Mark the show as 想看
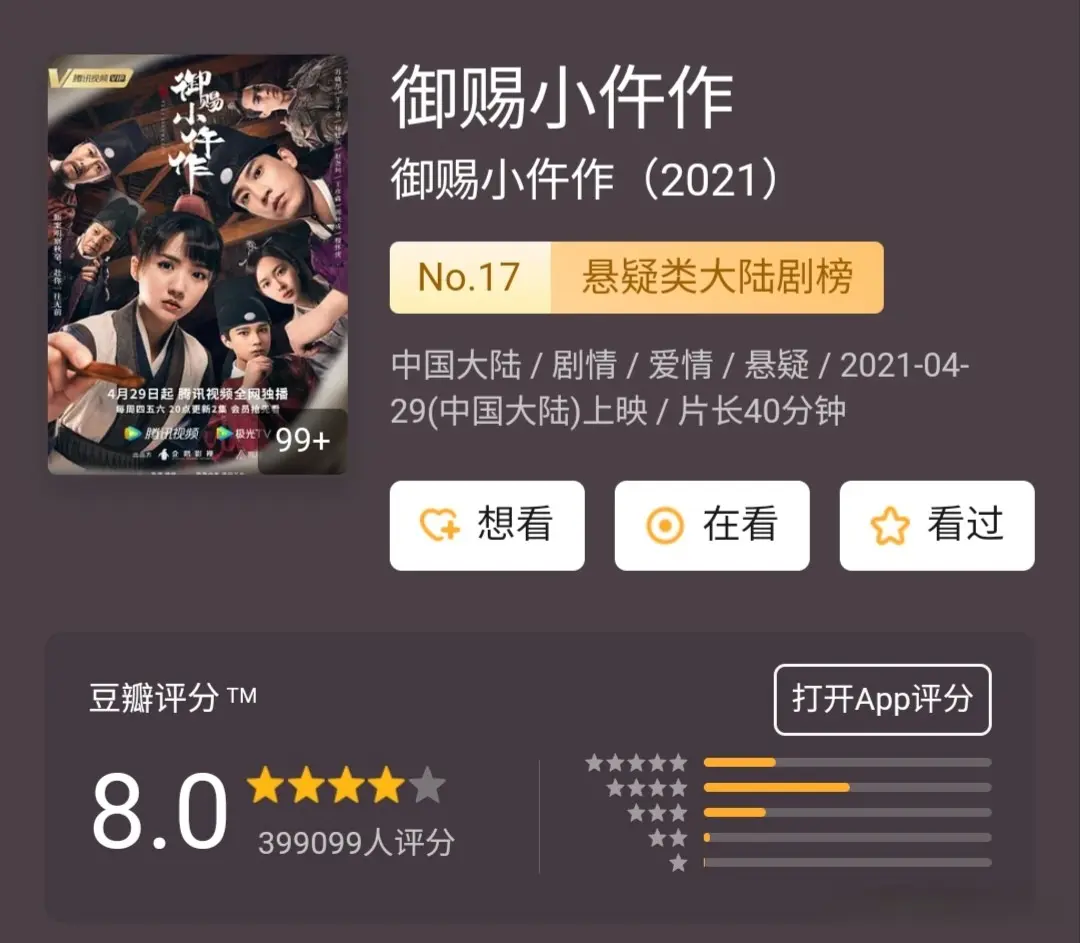This screenshot has height=943, width=1080. coord(487,525)
